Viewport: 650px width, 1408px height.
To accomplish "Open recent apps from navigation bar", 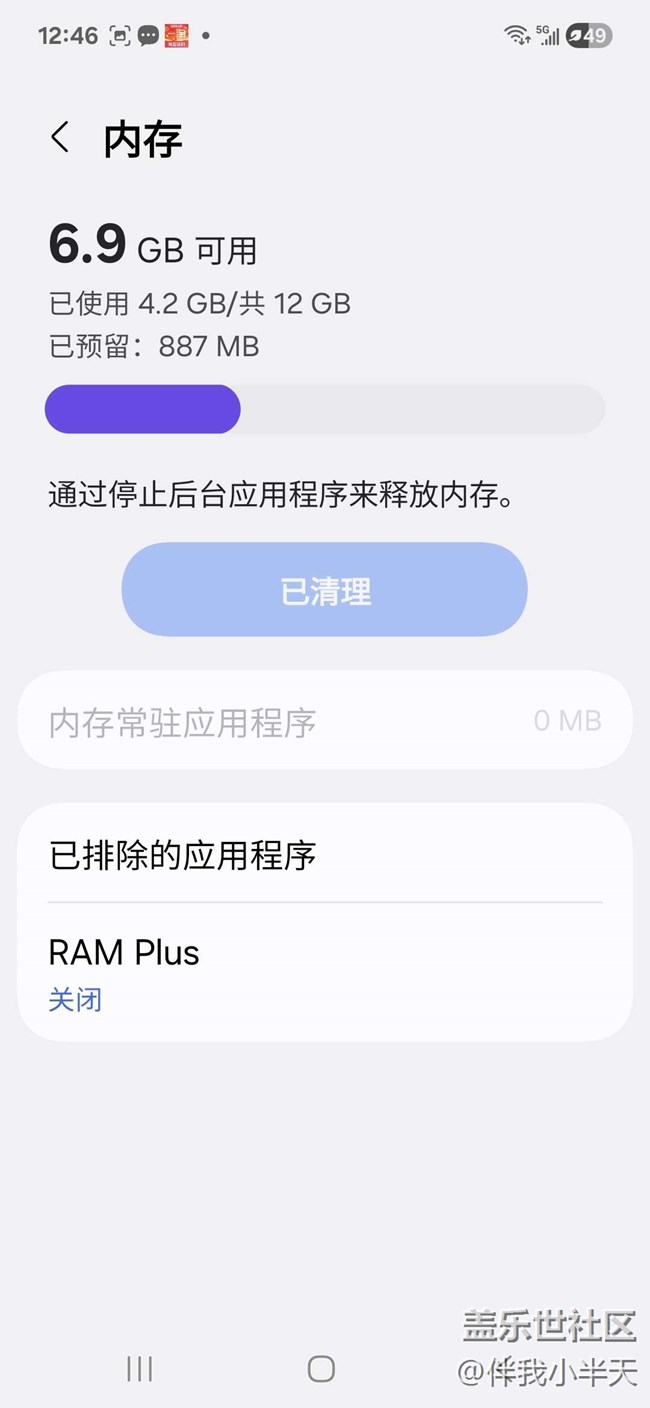I will tap(139, 1369).
